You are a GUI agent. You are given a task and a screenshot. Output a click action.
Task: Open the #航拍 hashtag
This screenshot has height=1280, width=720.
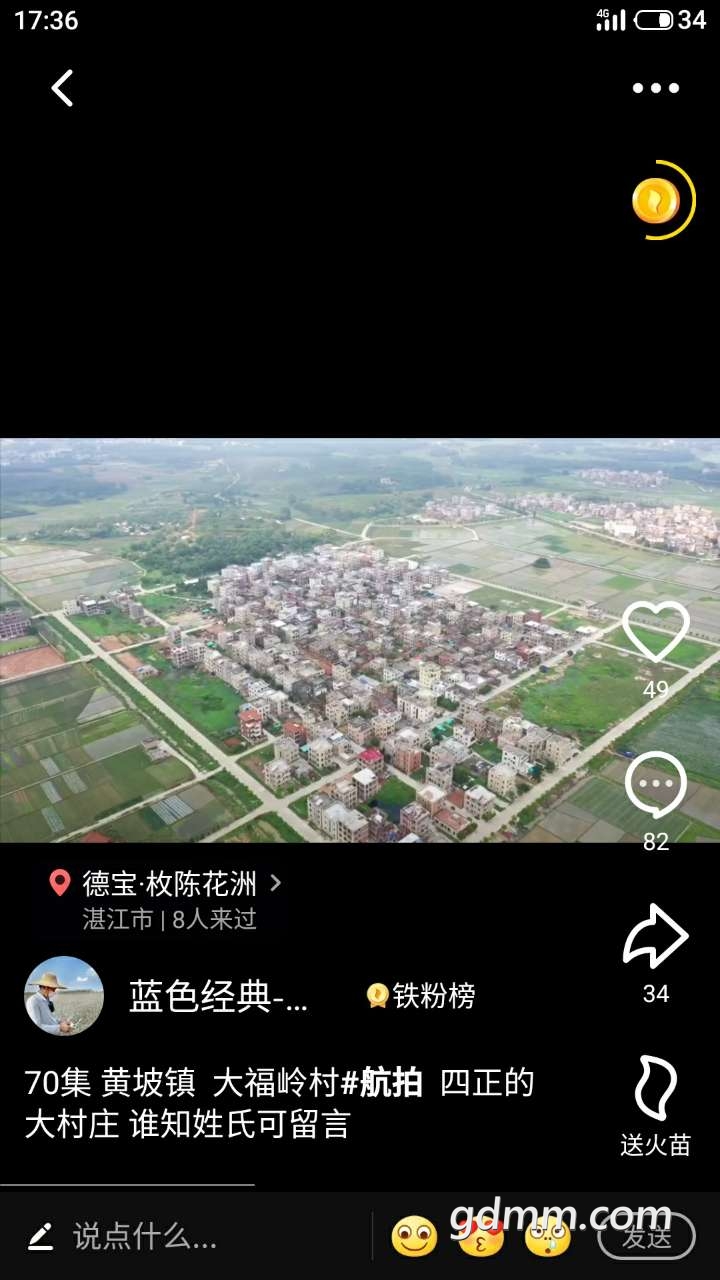pos(382,1083)
